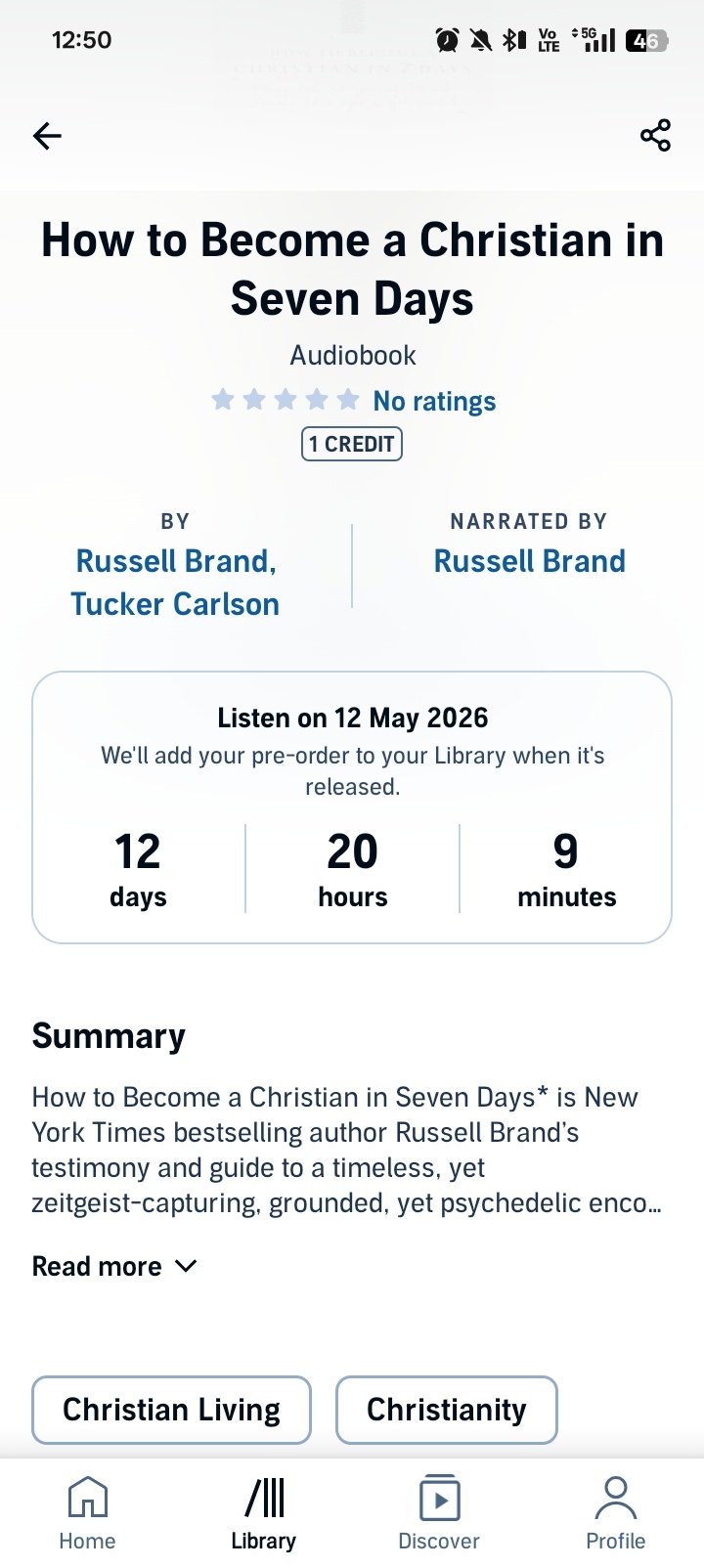Viewport: 704px width, 1568px height.
Task: Open the No ratings link
Action: coord(434,401)
